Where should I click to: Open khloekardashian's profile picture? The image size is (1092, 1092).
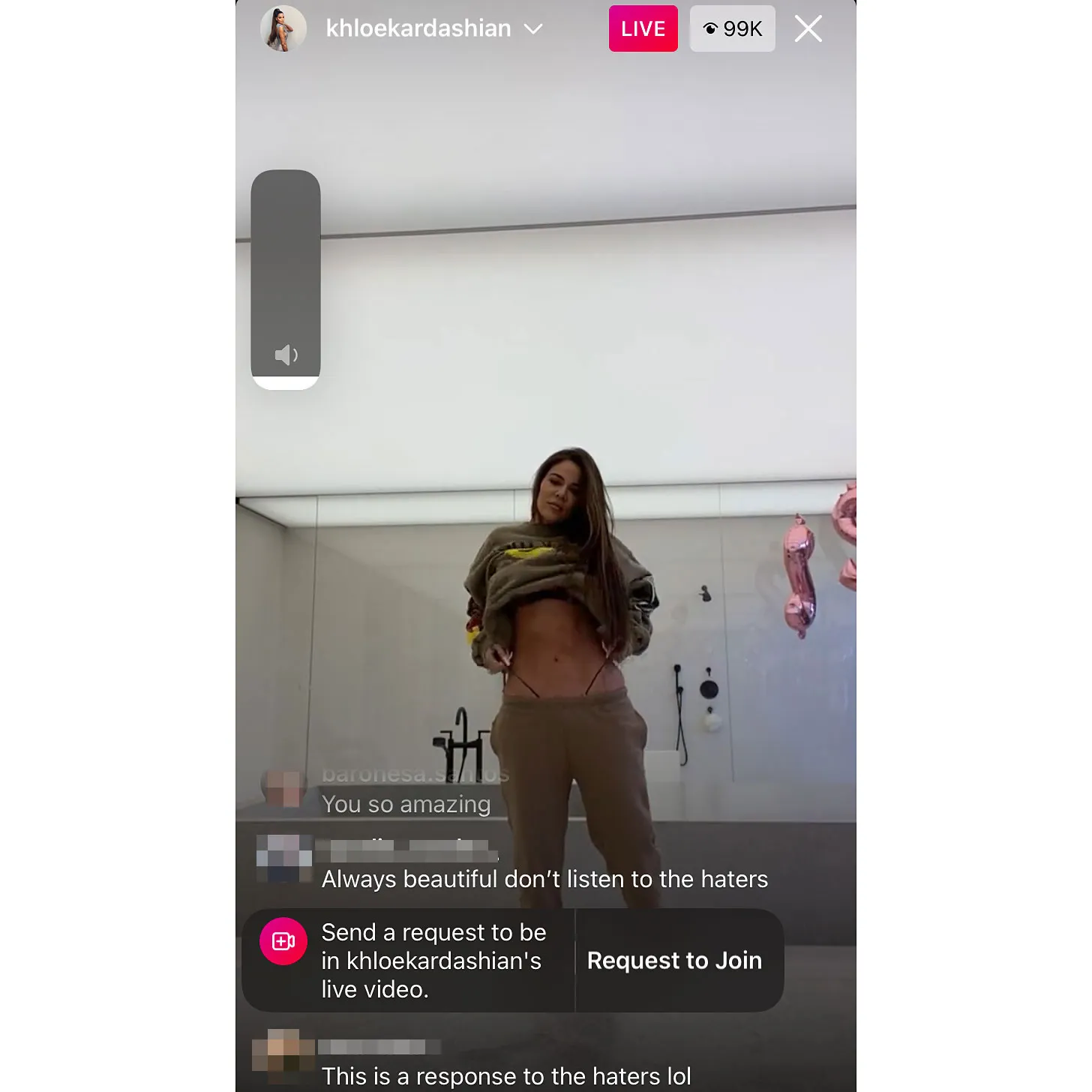pyautogui.click(x=283, y=28)
